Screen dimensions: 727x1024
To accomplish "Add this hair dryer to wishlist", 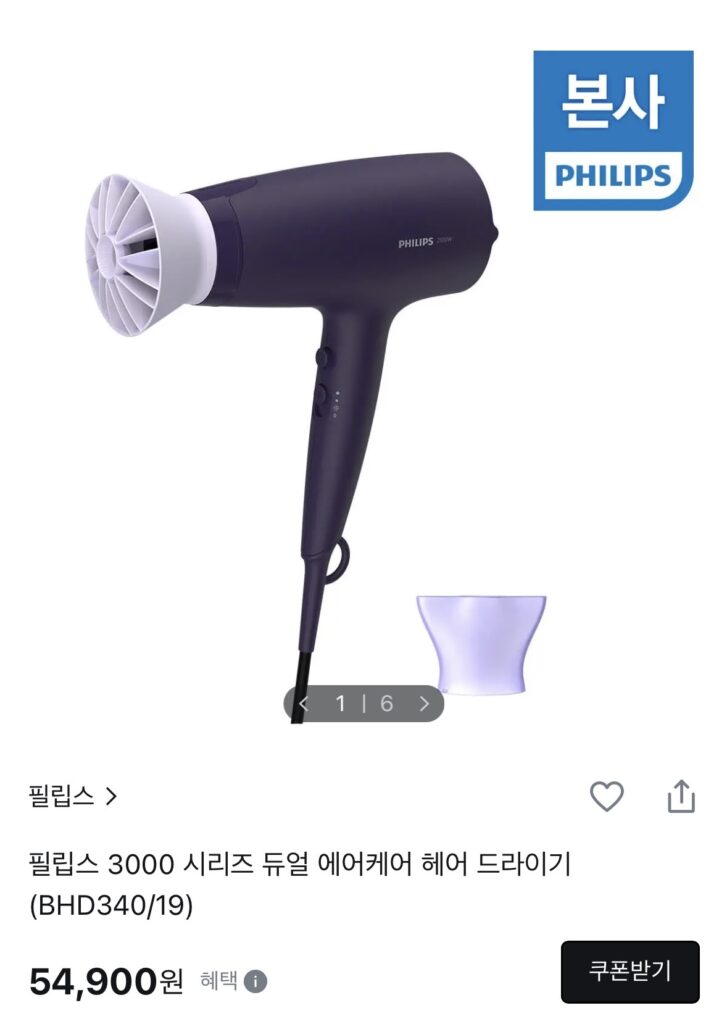I will (x=606, y=796).
